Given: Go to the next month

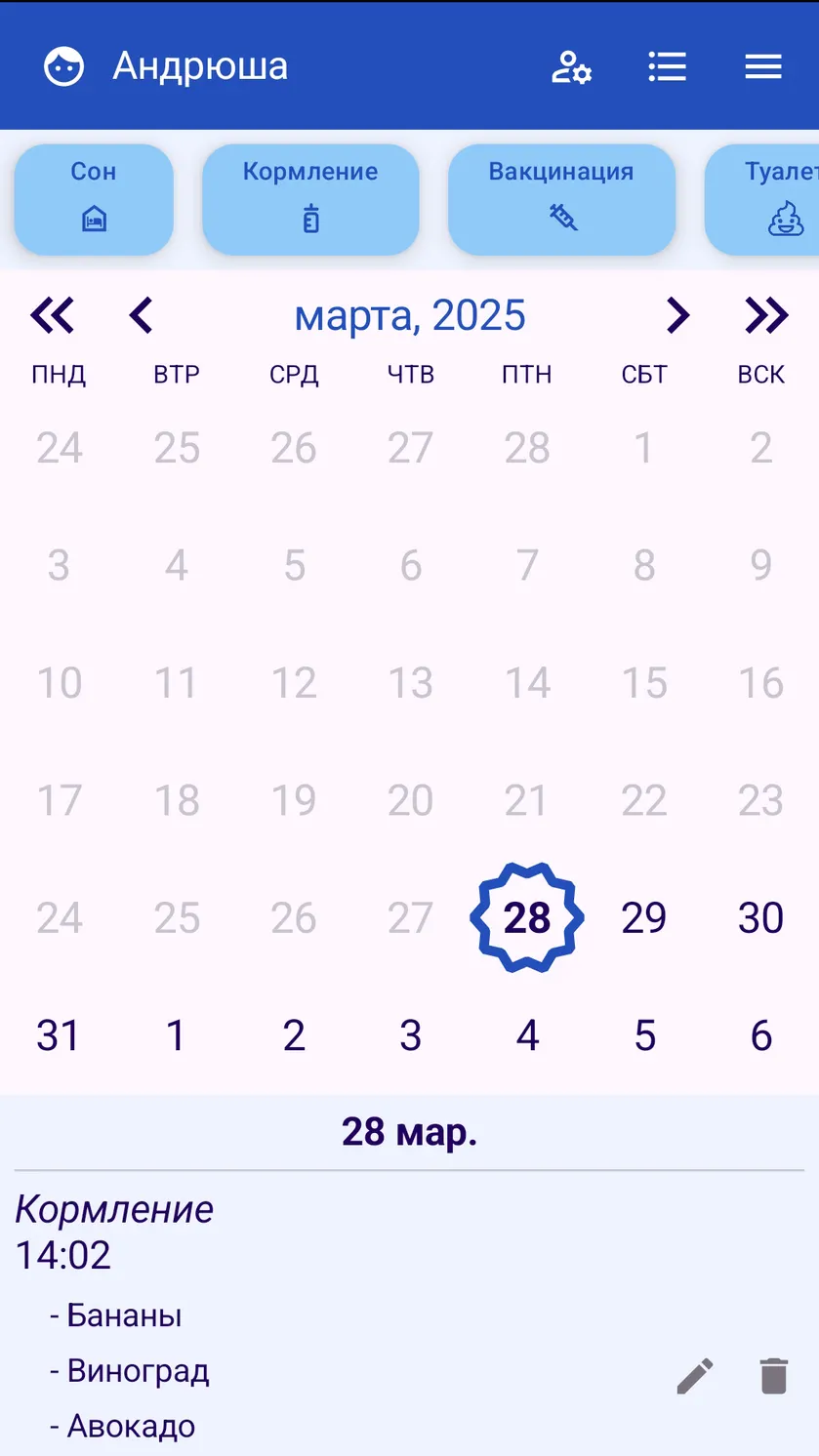Looking at the screenshot, I should tap(677, 315).
